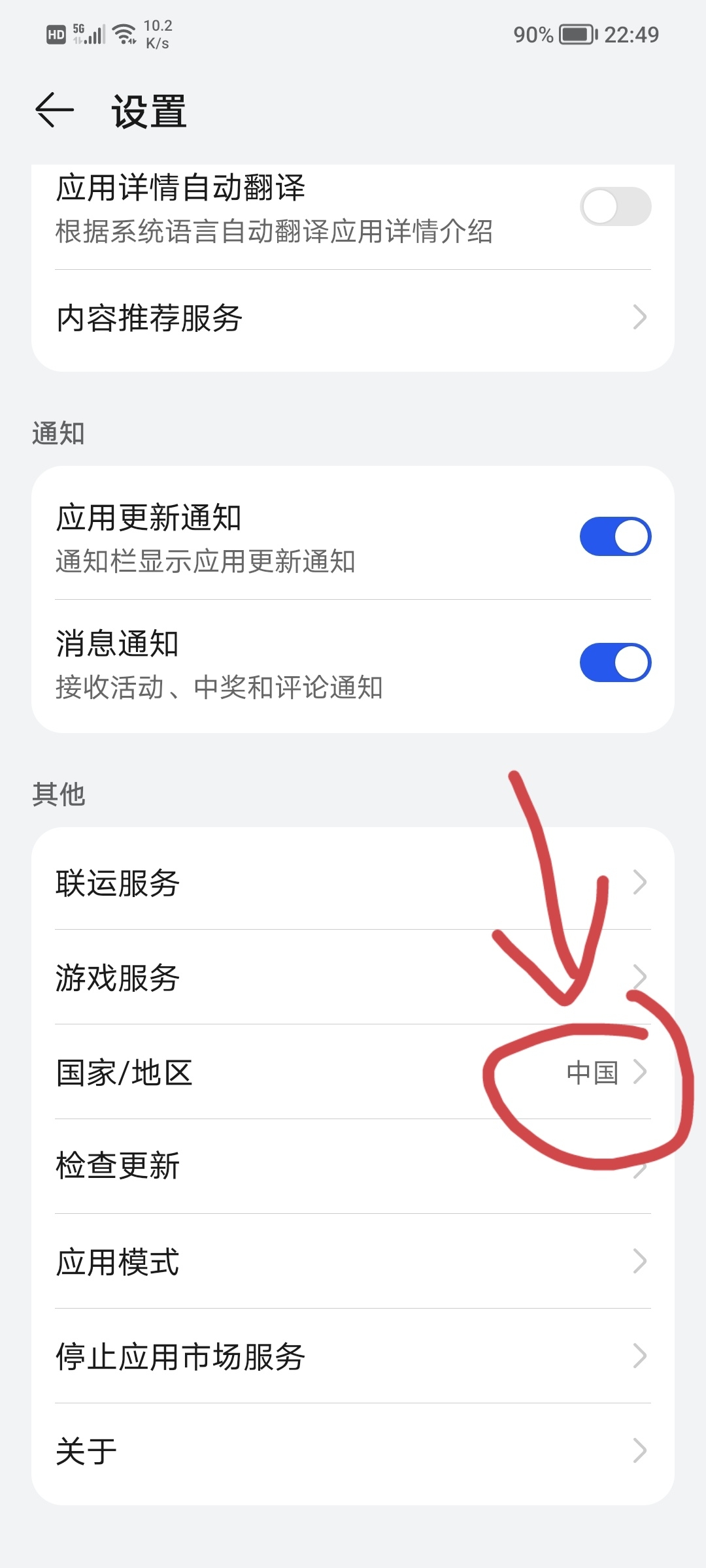
Task: Open 游戏服务 settings
Action: pos(353,978)
